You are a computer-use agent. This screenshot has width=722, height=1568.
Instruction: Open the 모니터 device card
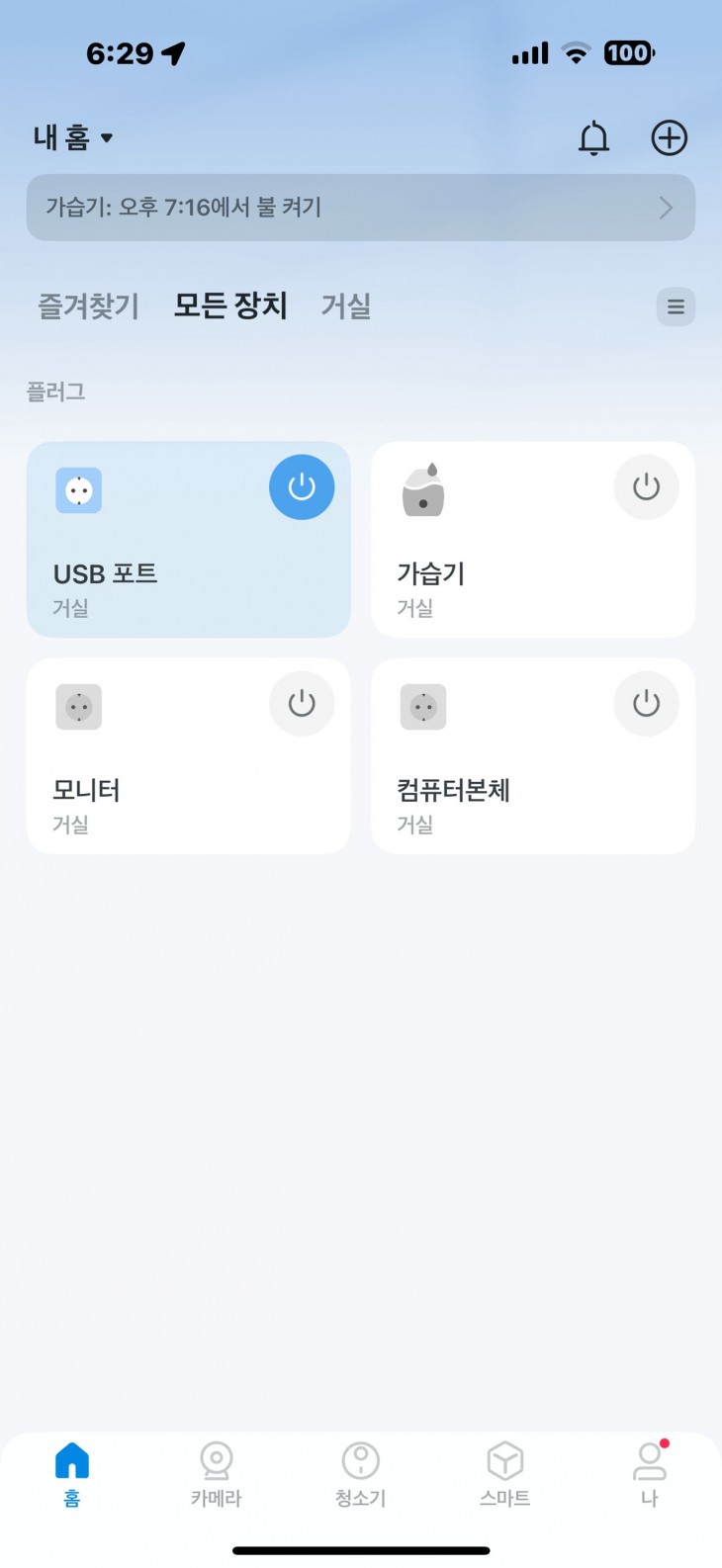tap(189, 756)
